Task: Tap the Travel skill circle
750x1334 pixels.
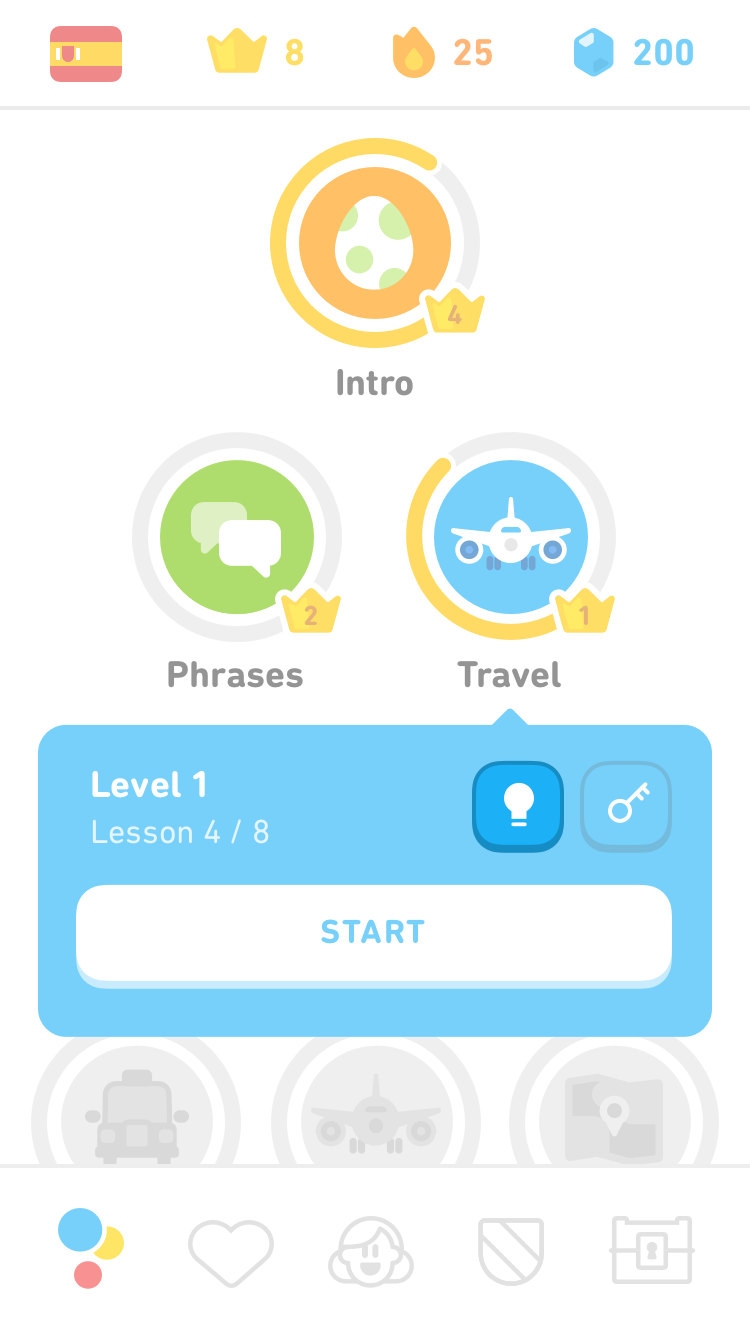Action: 511,537
